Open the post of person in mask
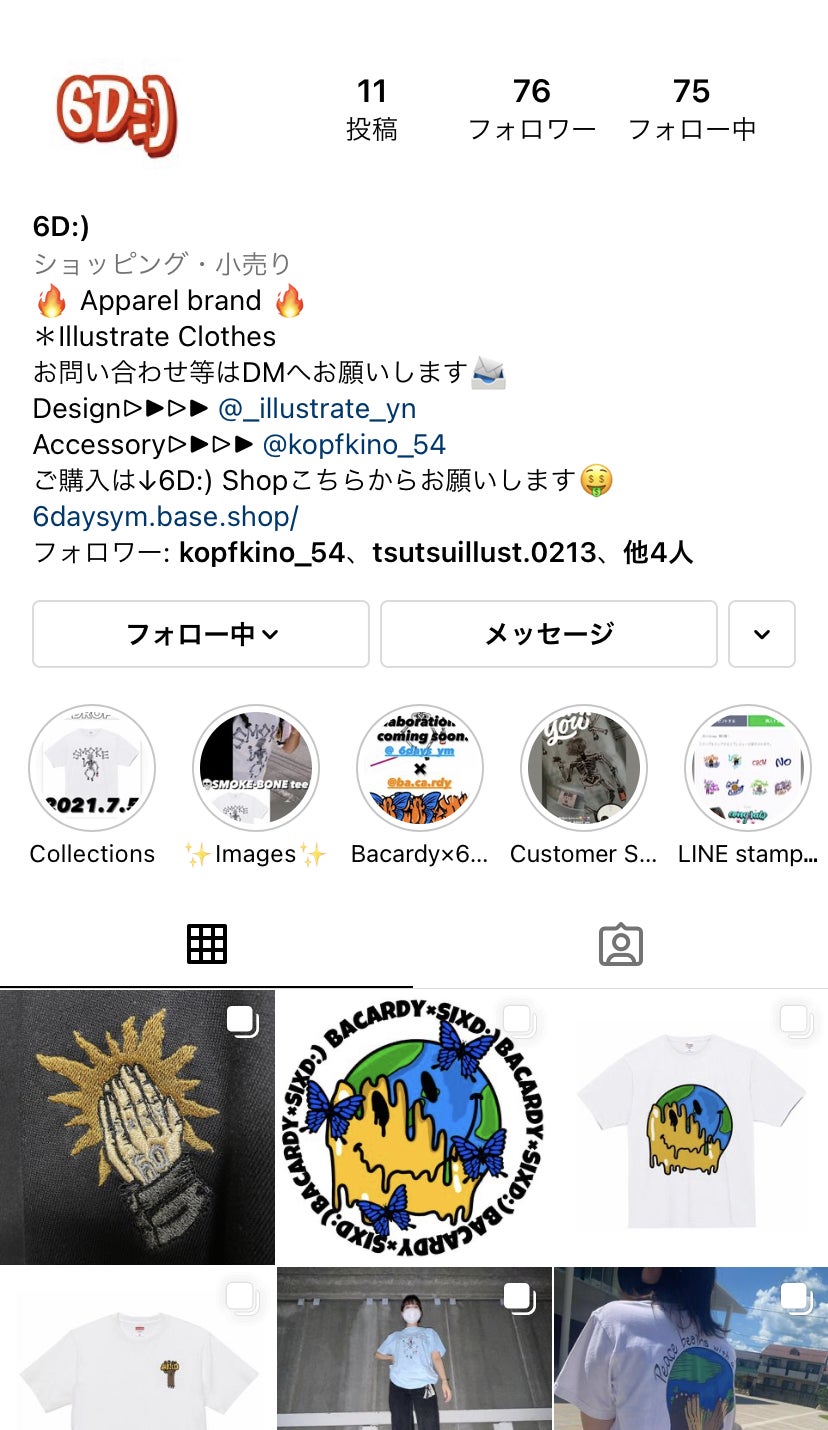Viewport: 828px width, 1430px height. click(414, 1349)
